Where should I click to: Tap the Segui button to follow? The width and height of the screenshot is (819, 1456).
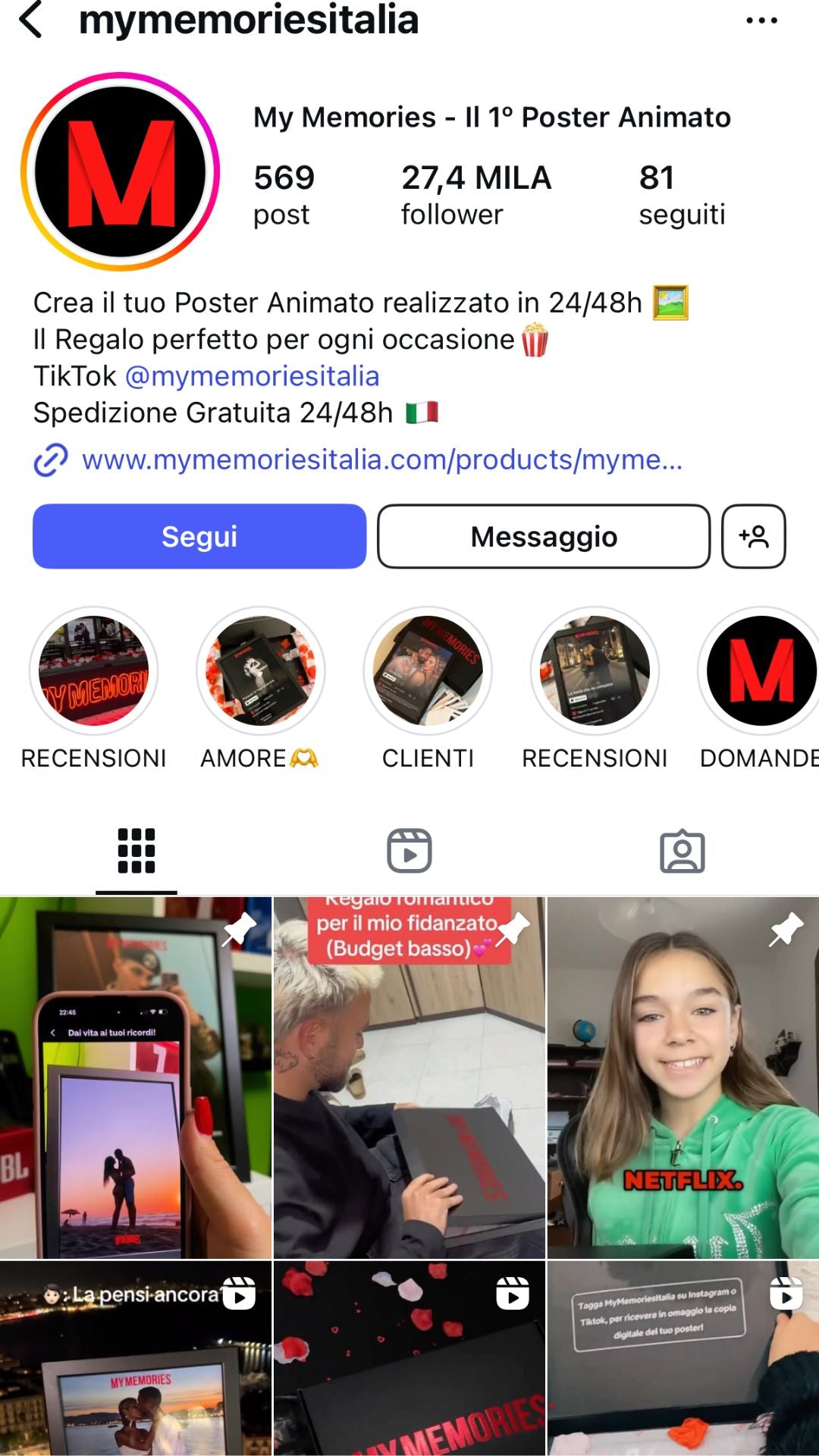[199, 536]
